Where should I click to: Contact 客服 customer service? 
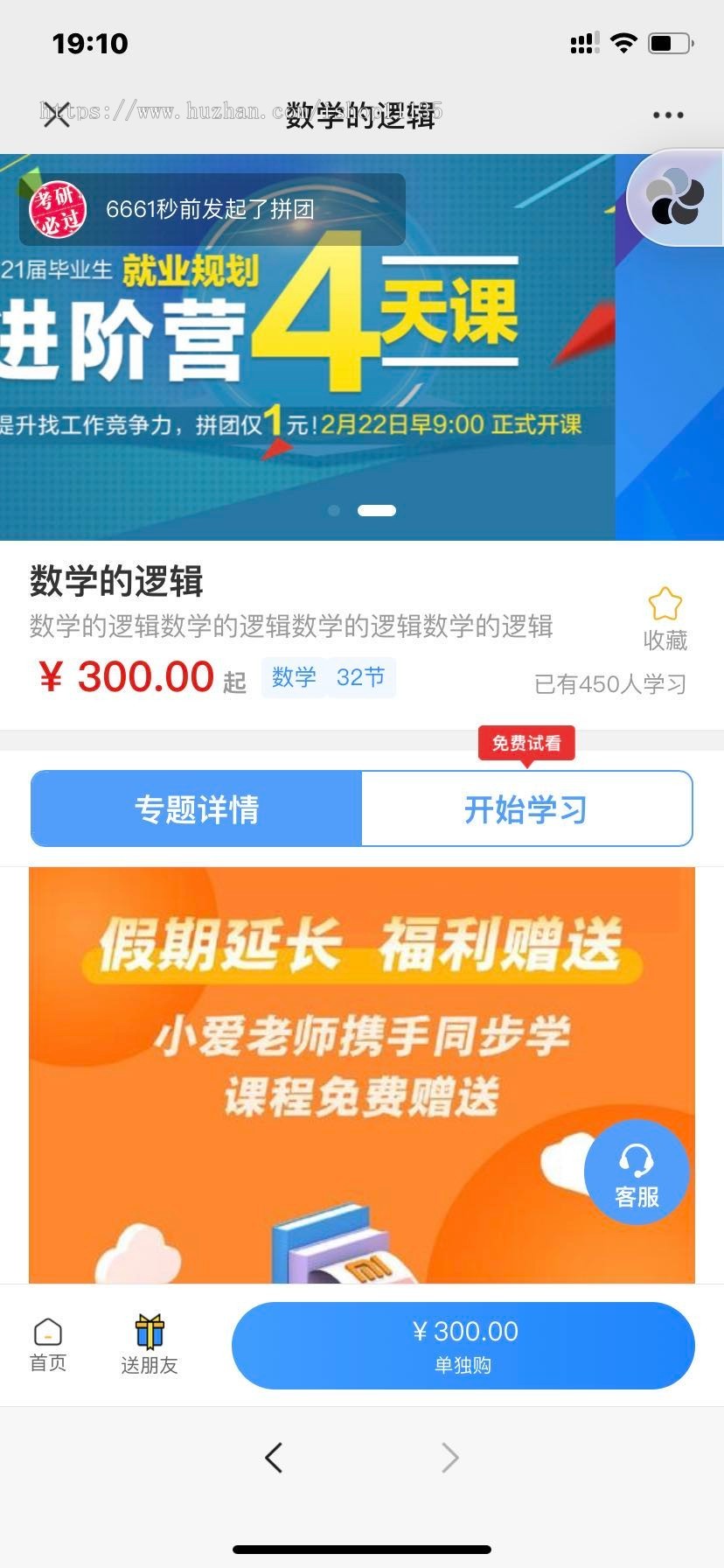coord(637,1172)
